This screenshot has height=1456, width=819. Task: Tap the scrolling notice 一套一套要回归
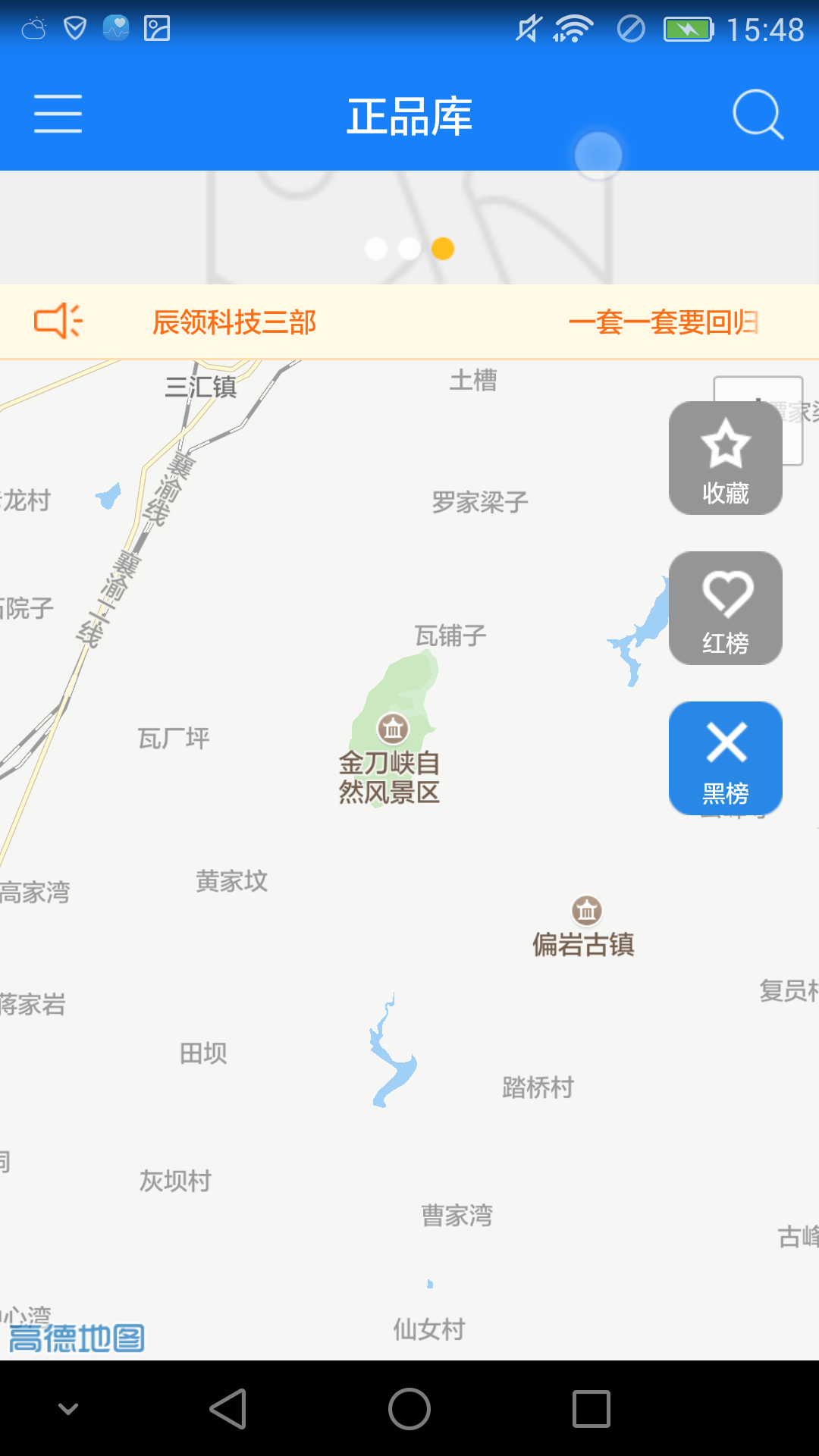[x=666, y=322]
